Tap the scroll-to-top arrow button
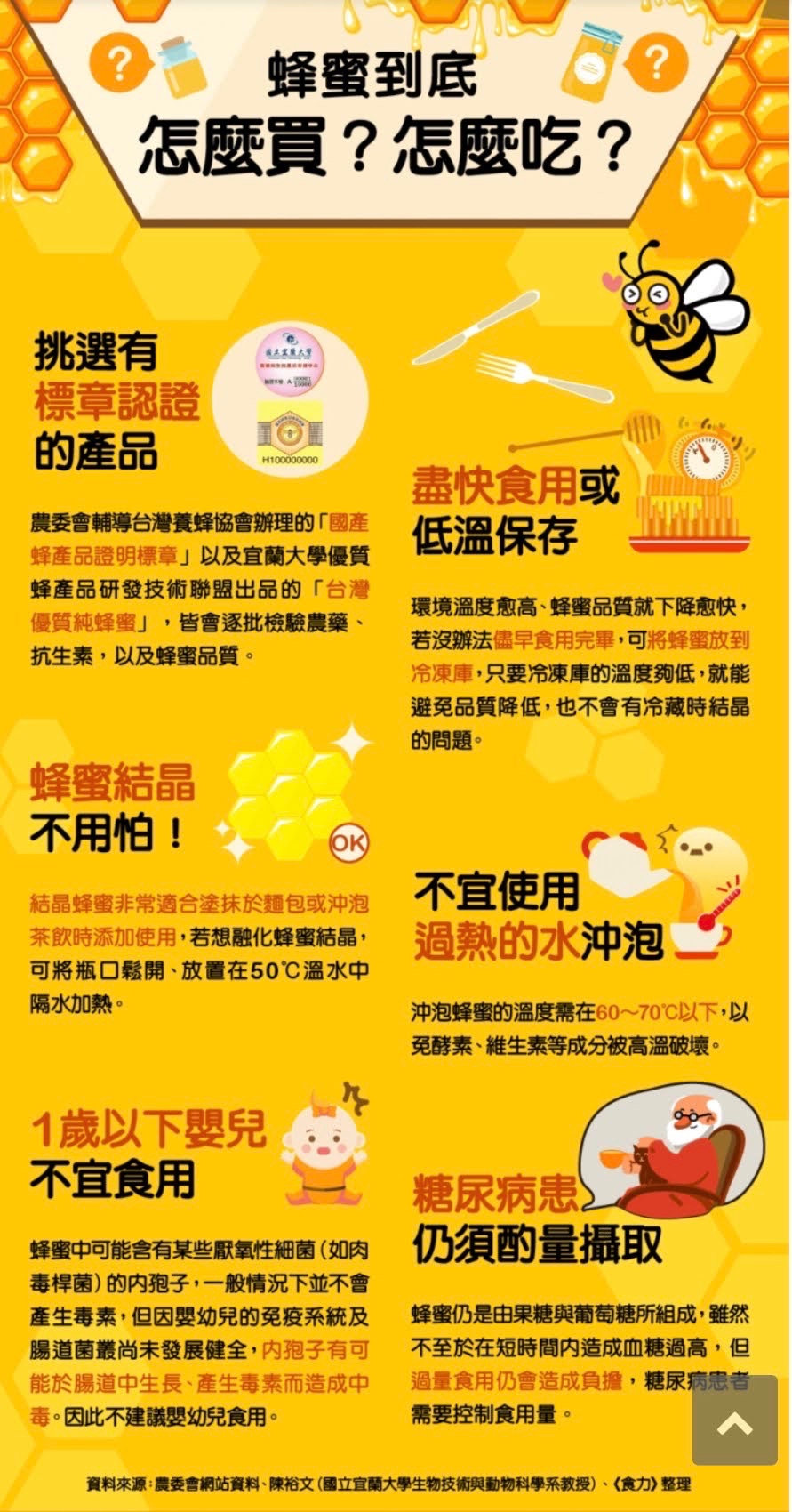 tap(734, 1420)
